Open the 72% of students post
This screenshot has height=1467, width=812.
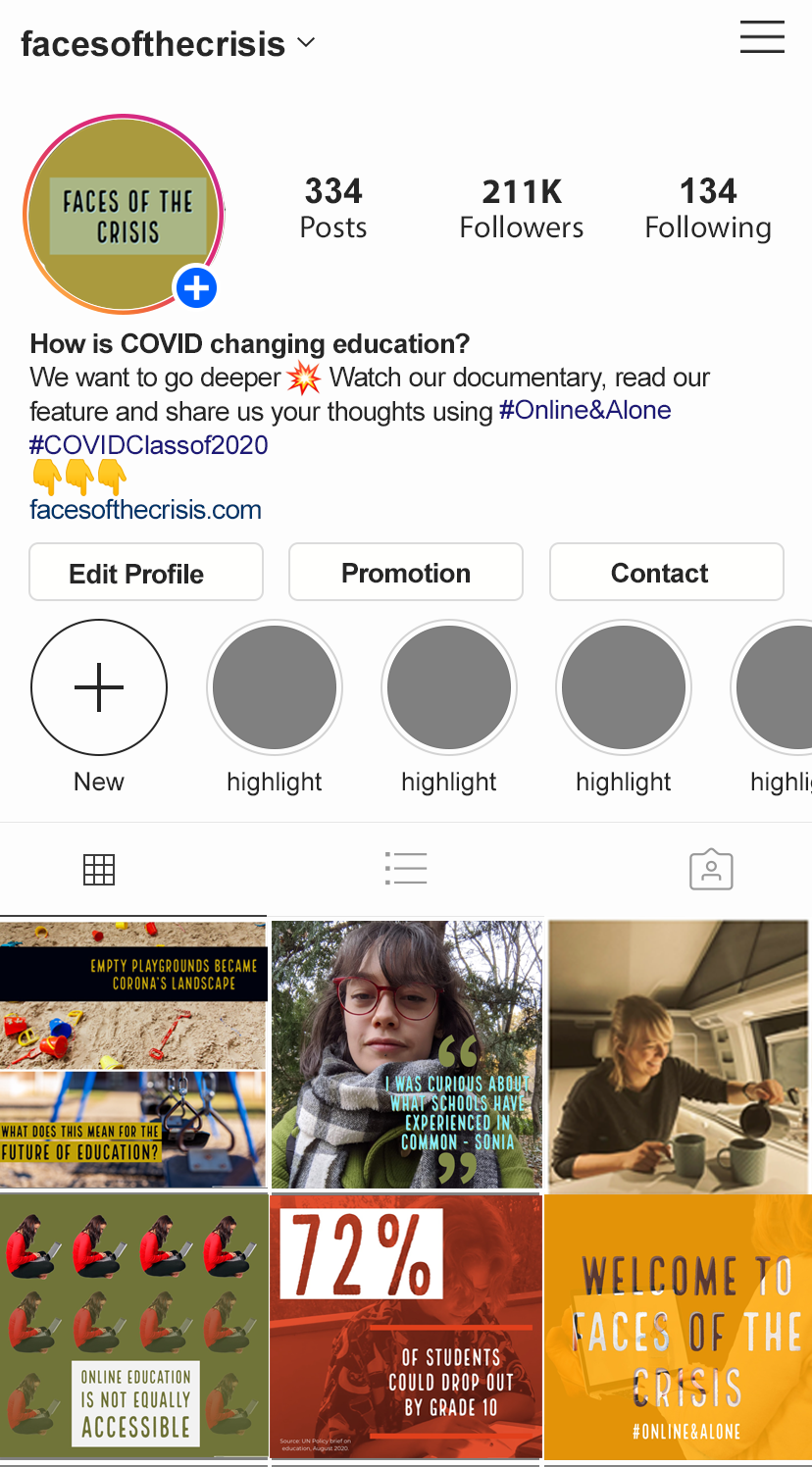[x=406, y=1326]
